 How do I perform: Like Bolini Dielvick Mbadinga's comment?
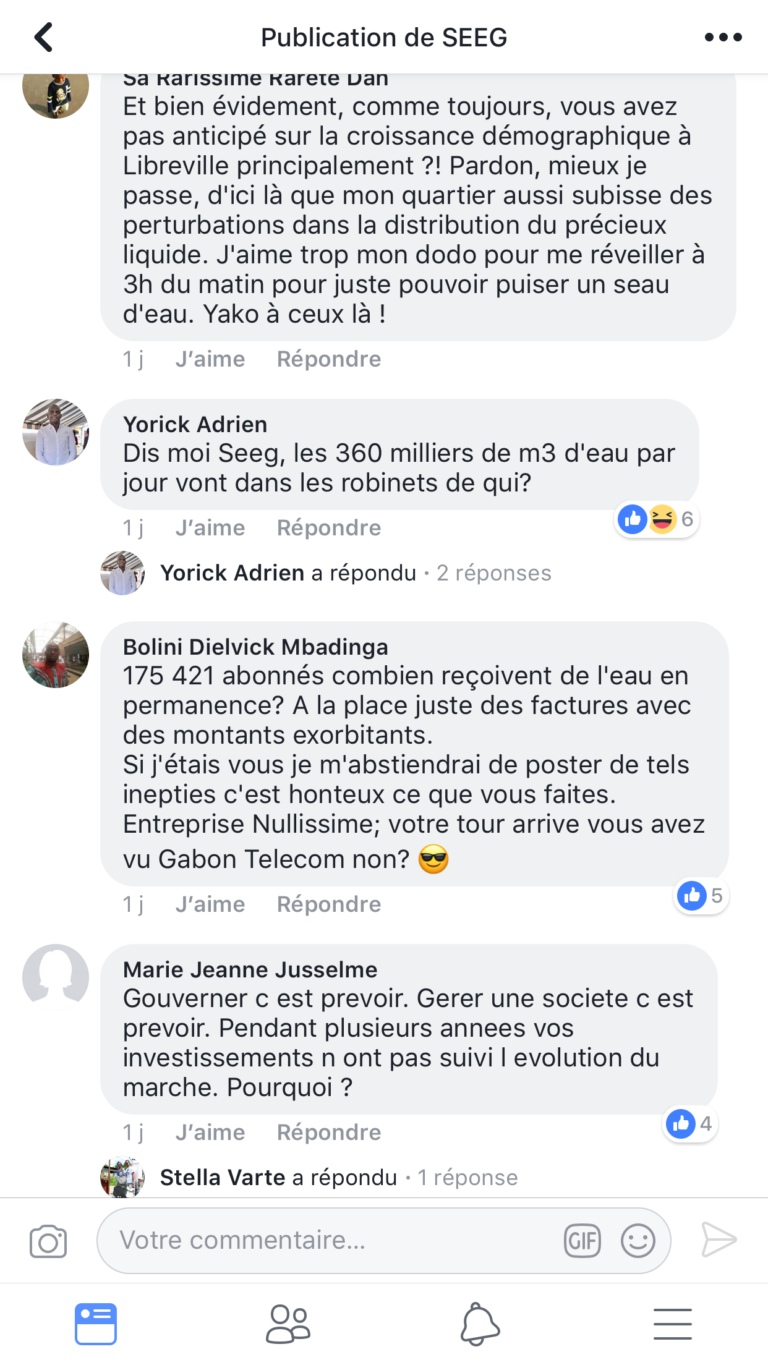(x=209, y=904)
